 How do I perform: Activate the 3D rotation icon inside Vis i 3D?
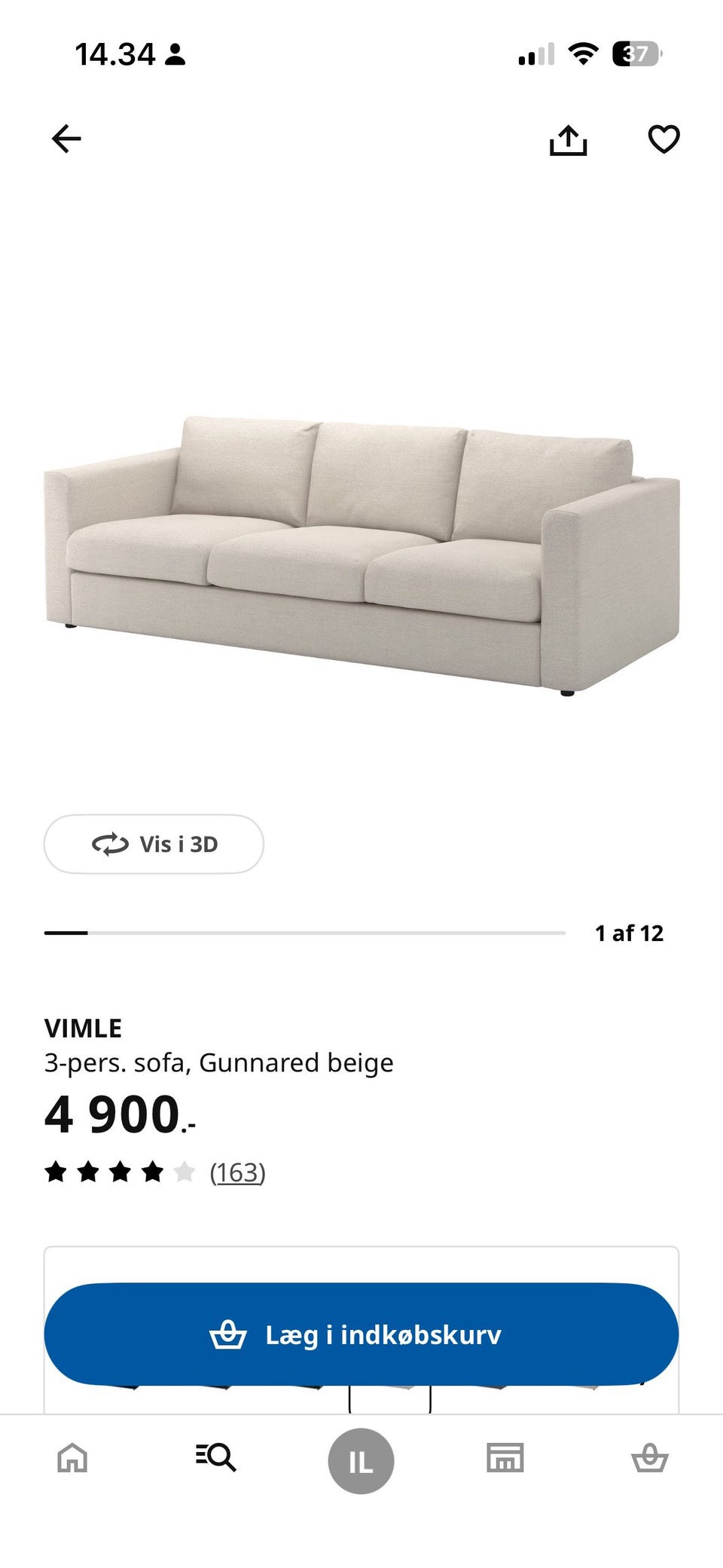(108, 845)
